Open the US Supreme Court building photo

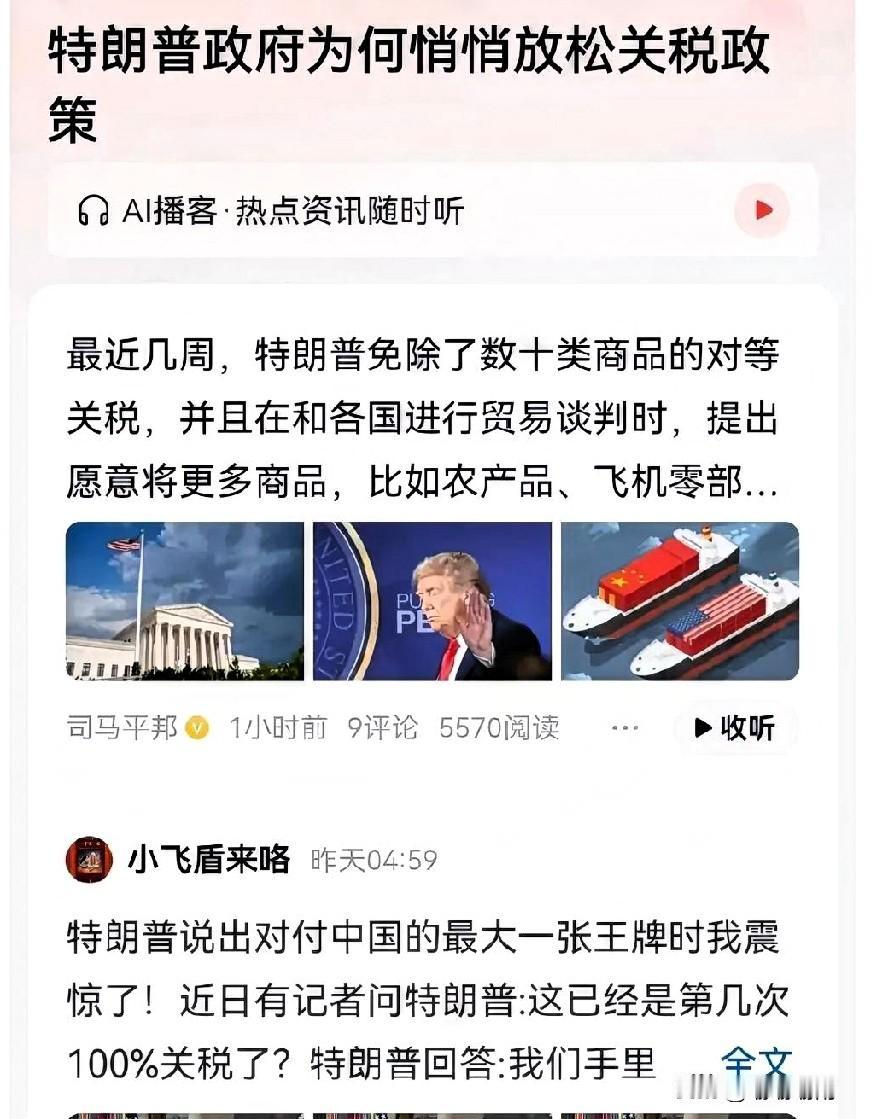(x=185, y=601)
